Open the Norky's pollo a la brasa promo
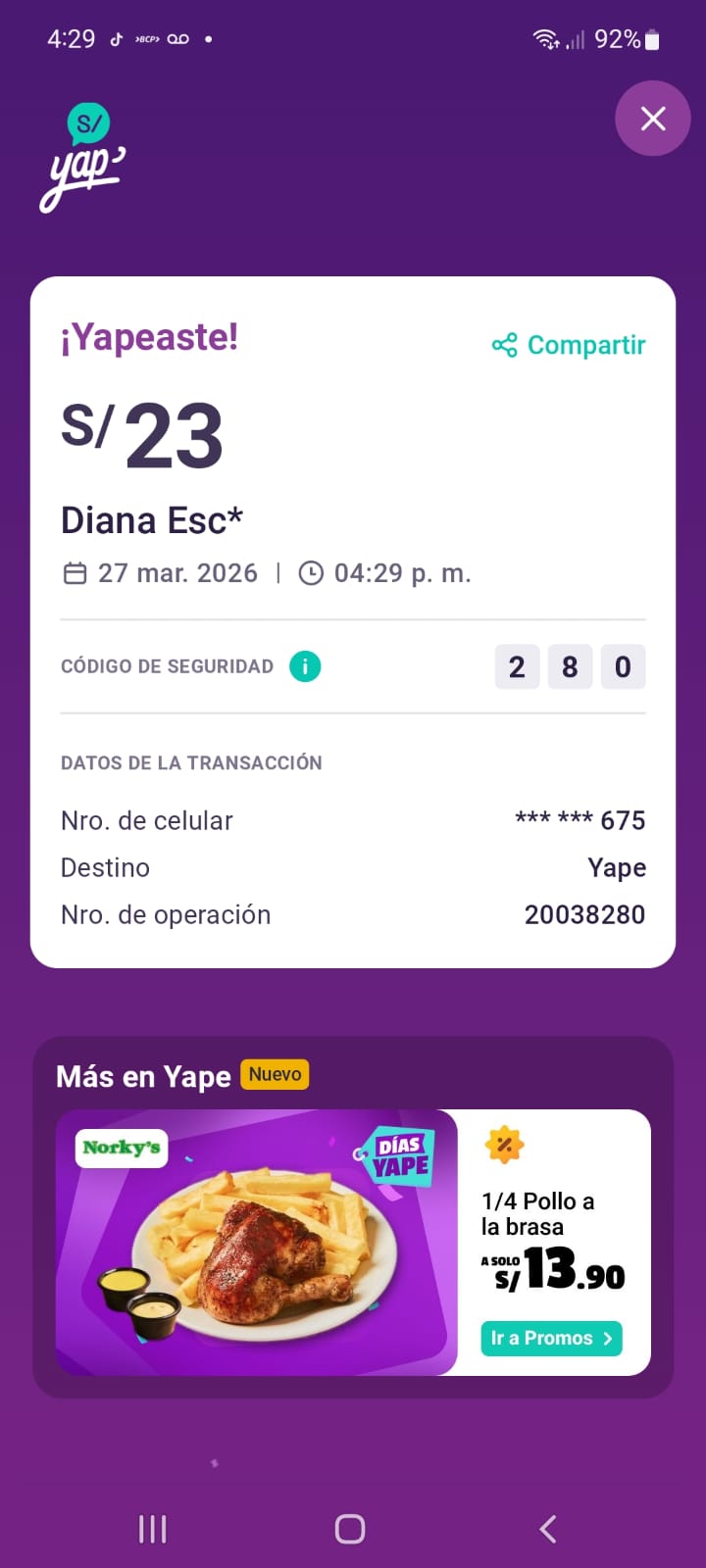This screenshot has height=1568, width=706. 257,1242
